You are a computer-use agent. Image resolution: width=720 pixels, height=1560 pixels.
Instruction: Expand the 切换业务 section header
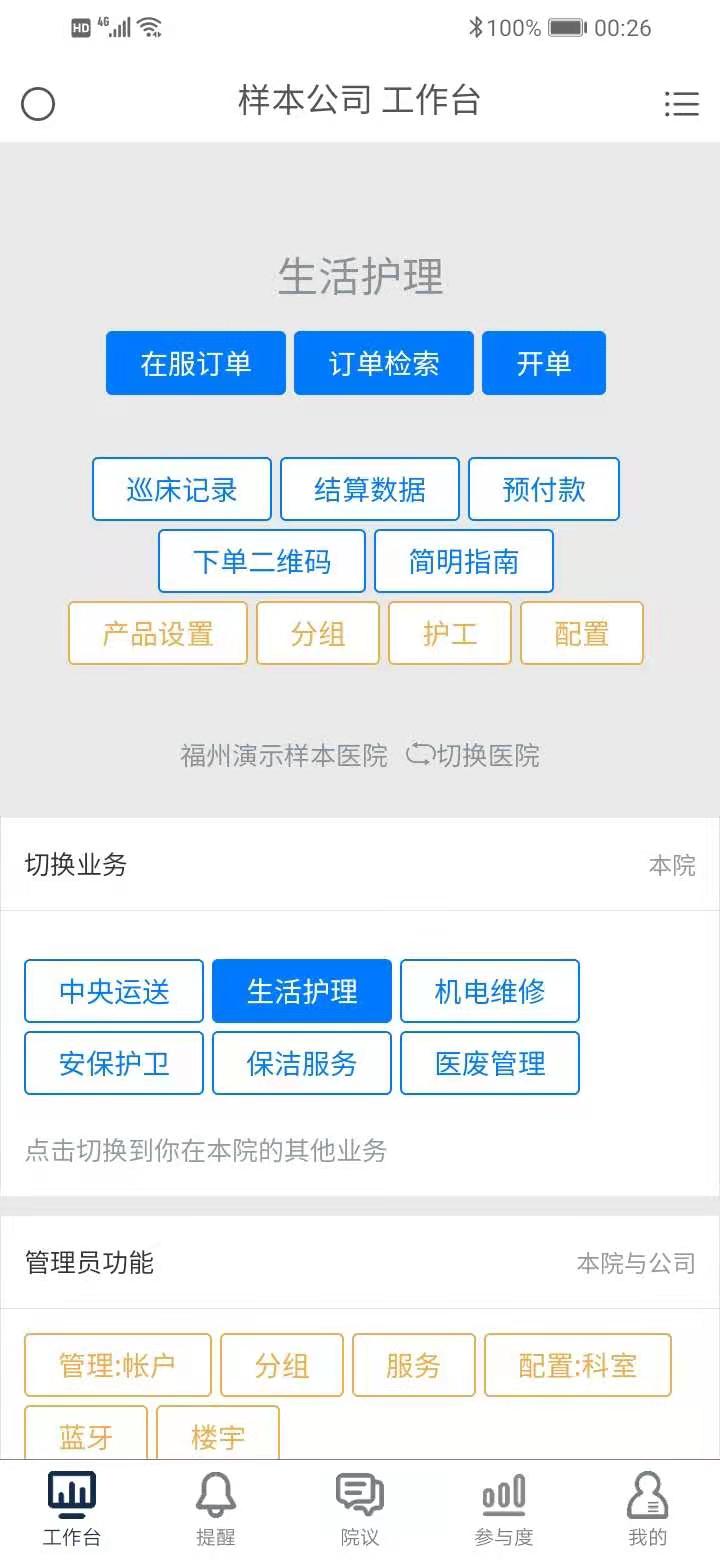pos(75,864)
